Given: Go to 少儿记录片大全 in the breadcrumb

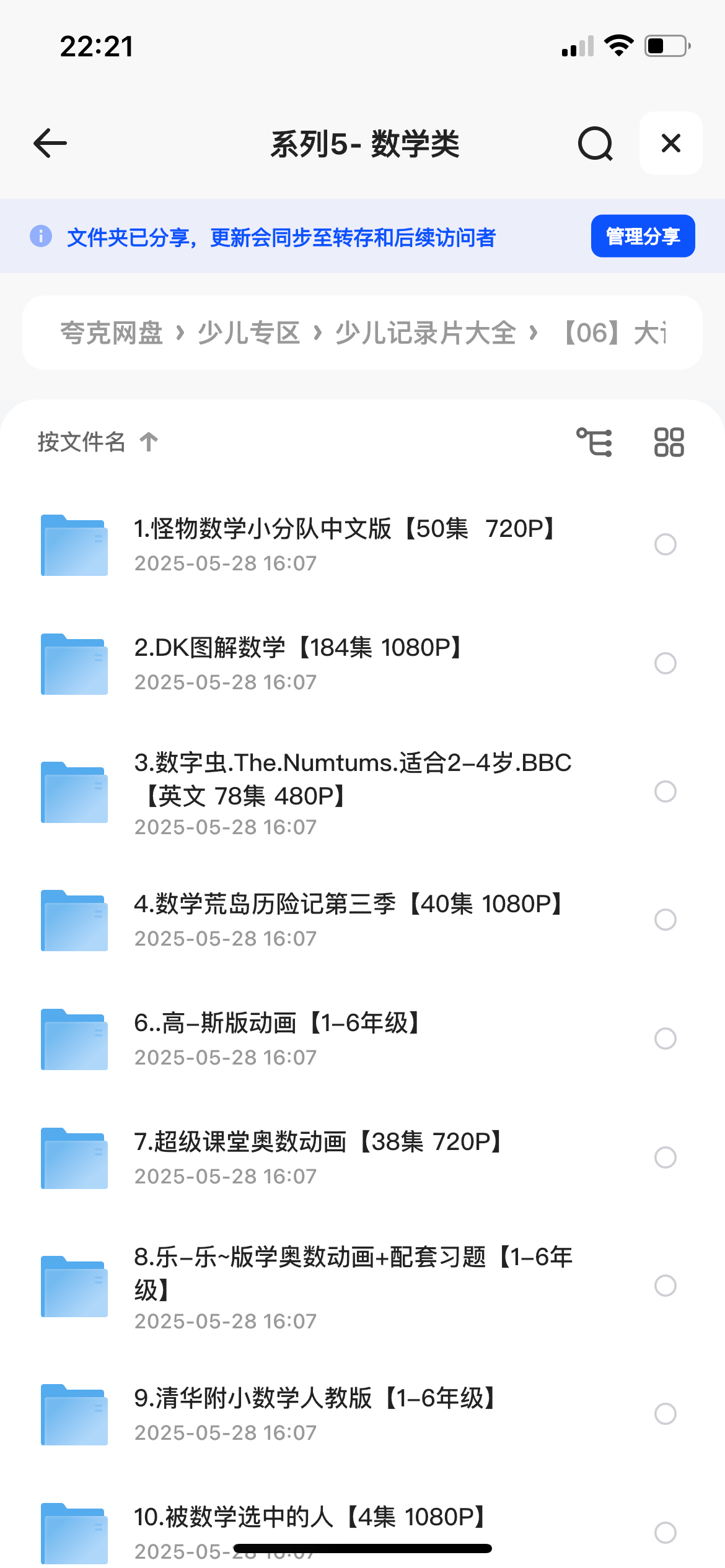Looking at the screenshot, I should 426,333.
